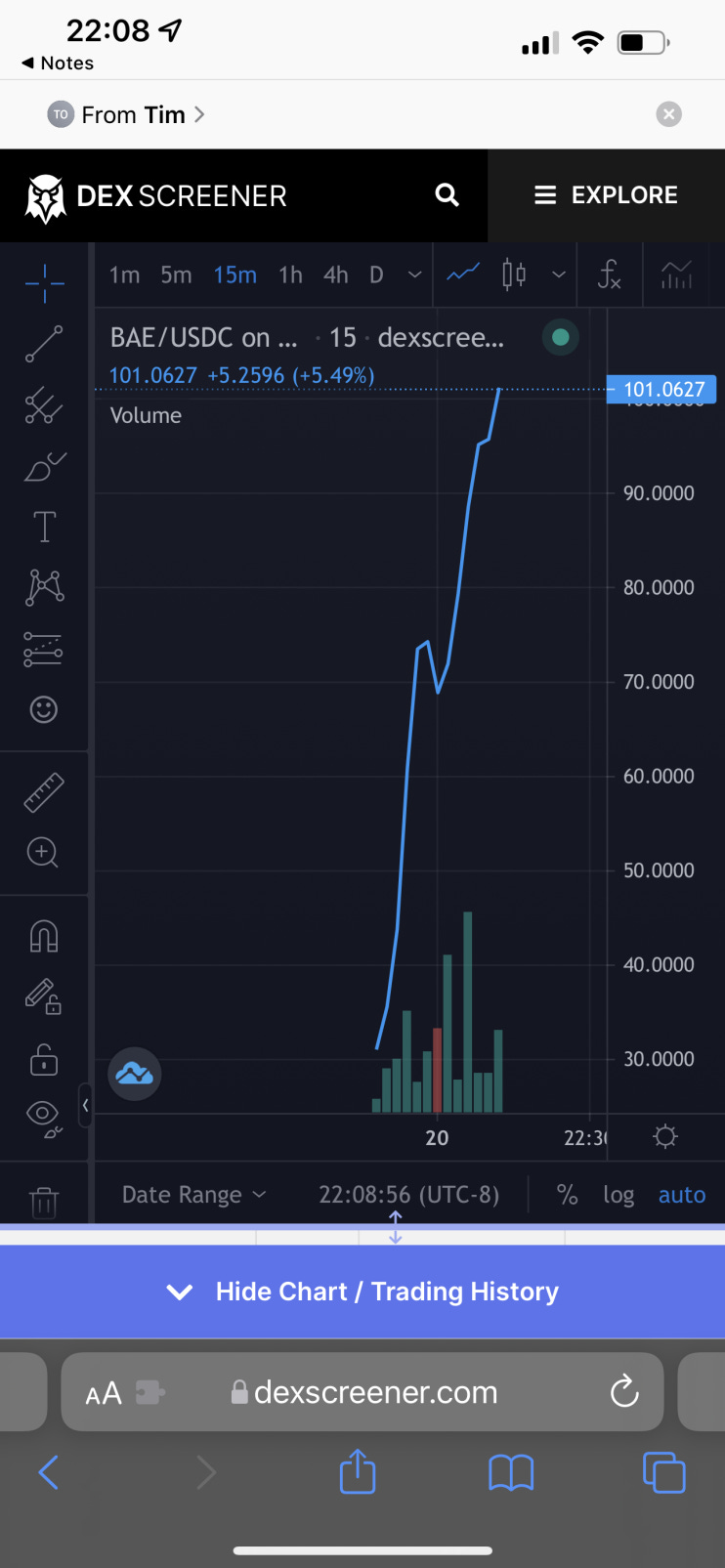
Task: Select the 4h interval
Action: [335, 275]
